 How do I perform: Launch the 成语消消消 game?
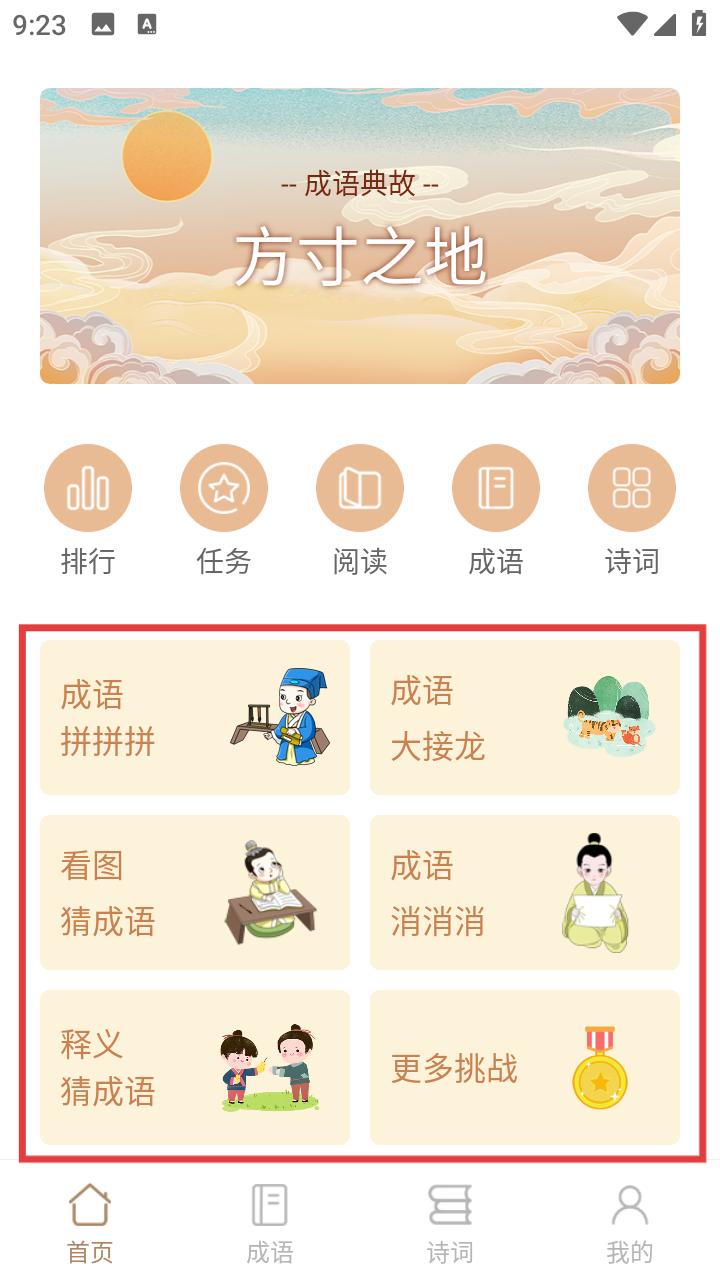pos(525,892)
